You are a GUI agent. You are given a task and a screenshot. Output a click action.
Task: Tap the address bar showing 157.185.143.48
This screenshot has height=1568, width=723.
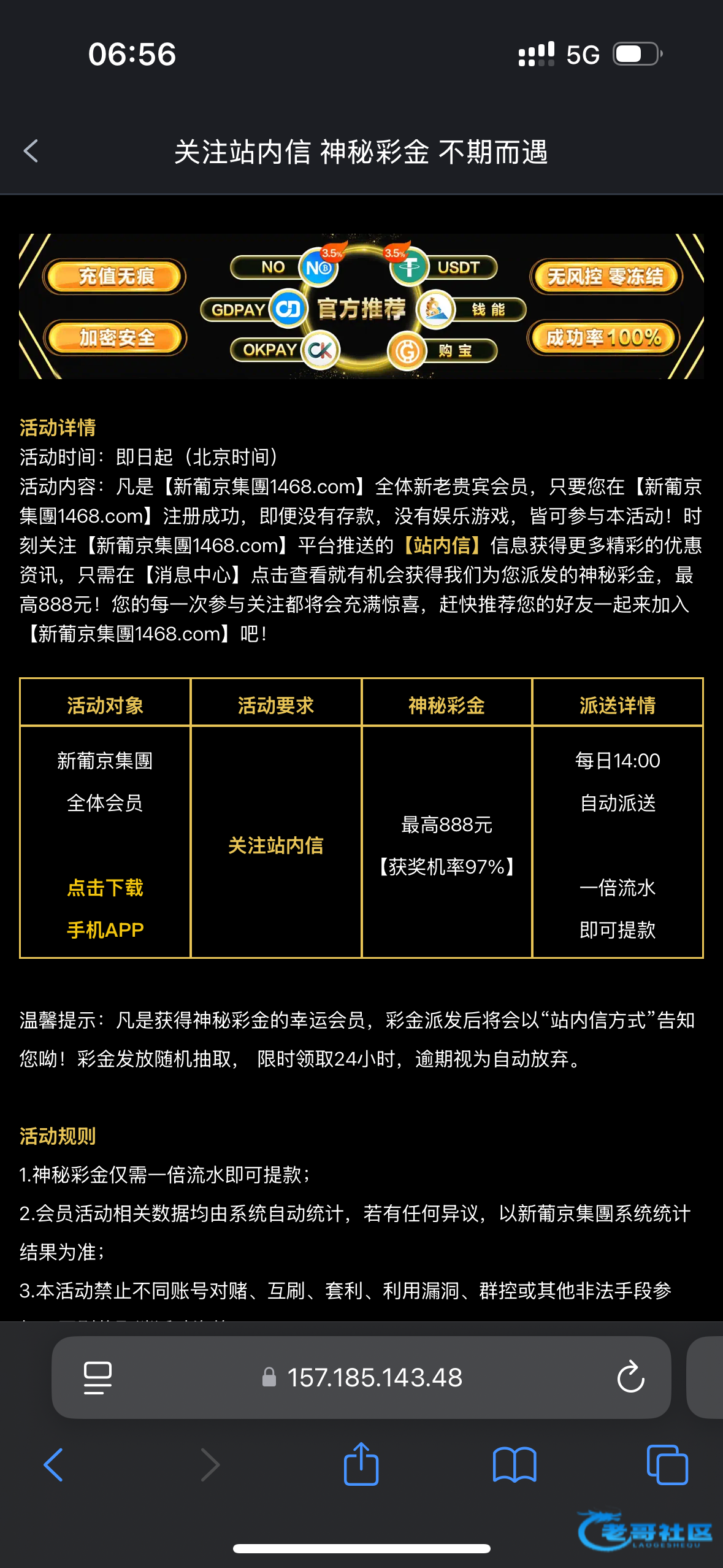click(x=374, y=1378)
